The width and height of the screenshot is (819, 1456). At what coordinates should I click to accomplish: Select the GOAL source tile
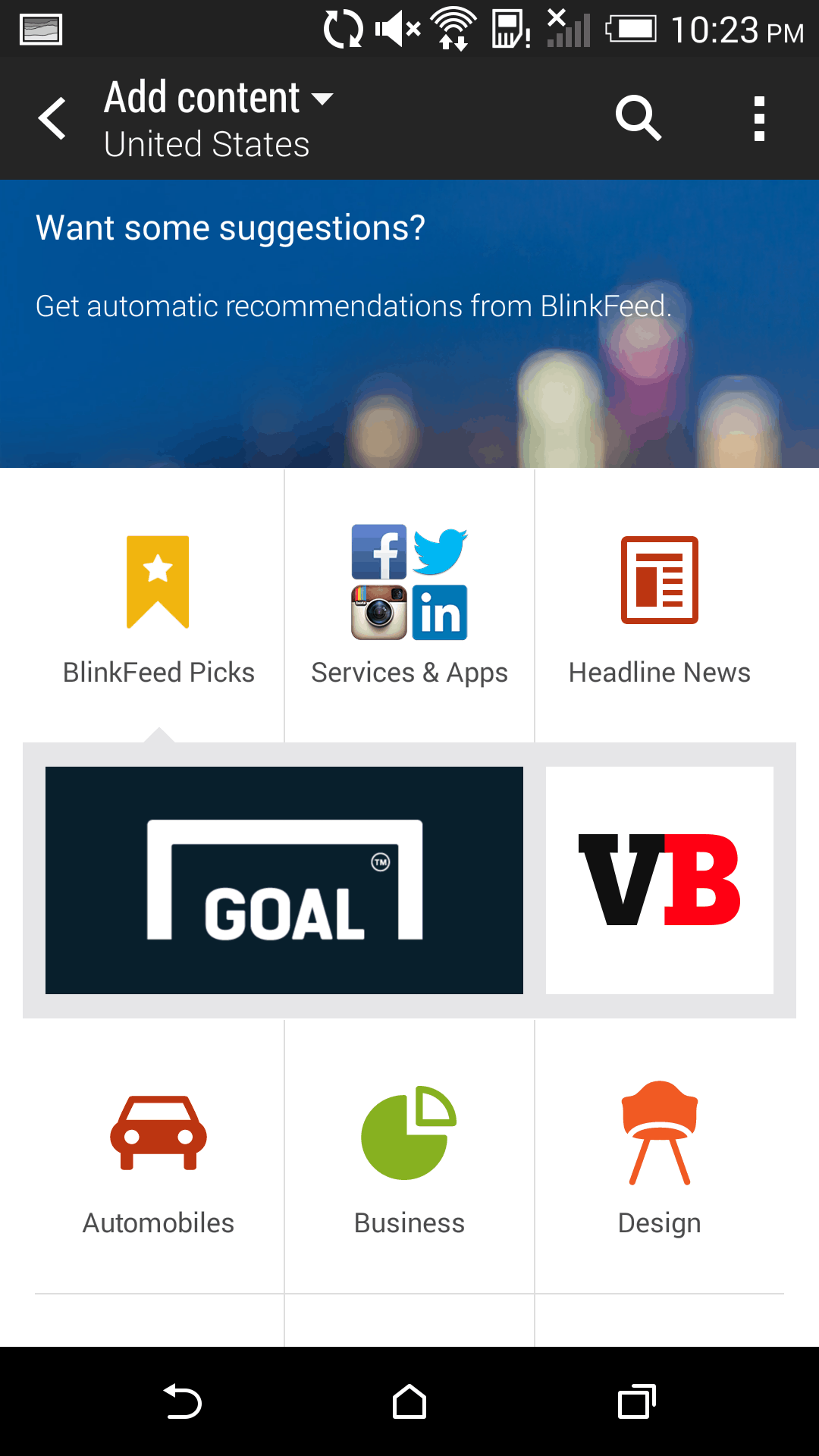click(284, 880)
